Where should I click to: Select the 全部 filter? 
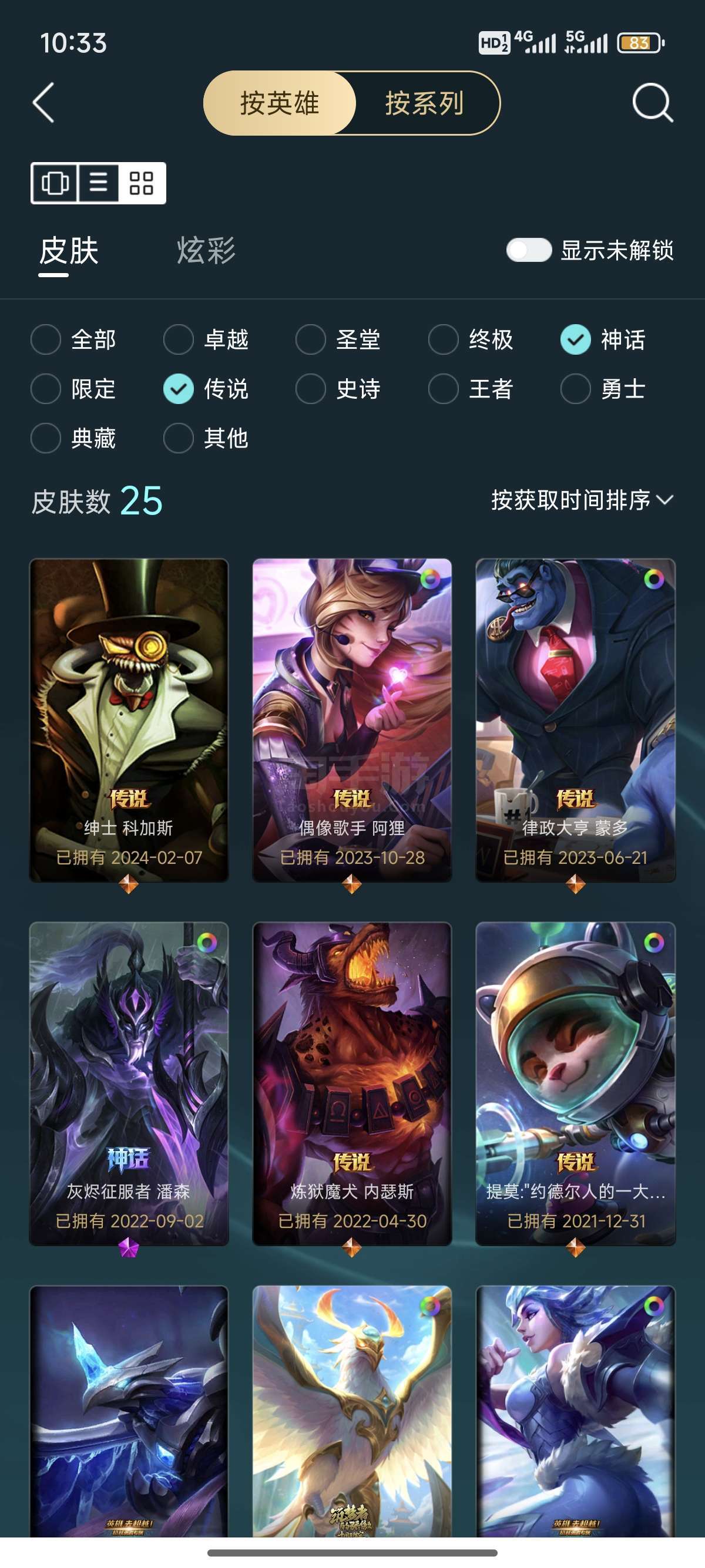click(x=73, y=339)
